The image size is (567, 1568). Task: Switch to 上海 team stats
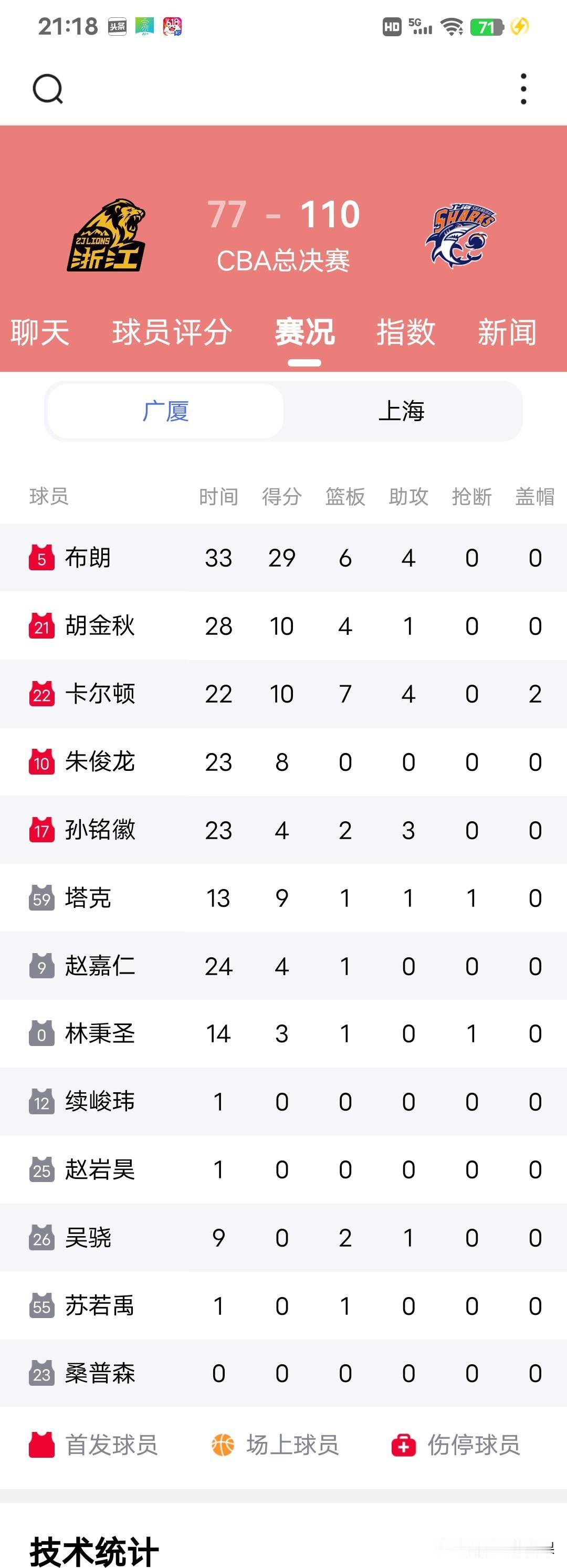coord(402,411)
